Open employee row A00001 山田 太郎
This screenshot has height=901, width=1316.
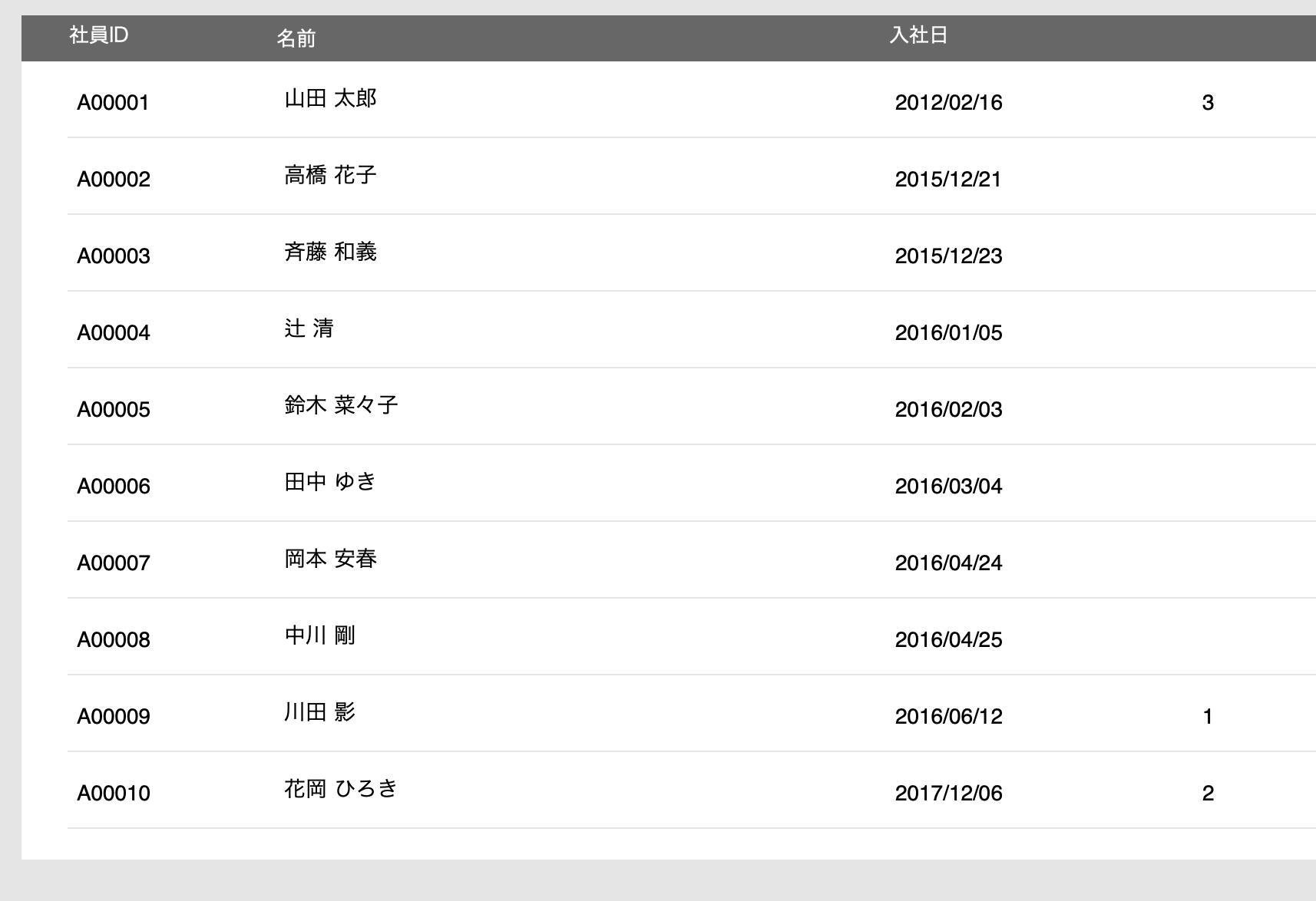tap(330, 100)
